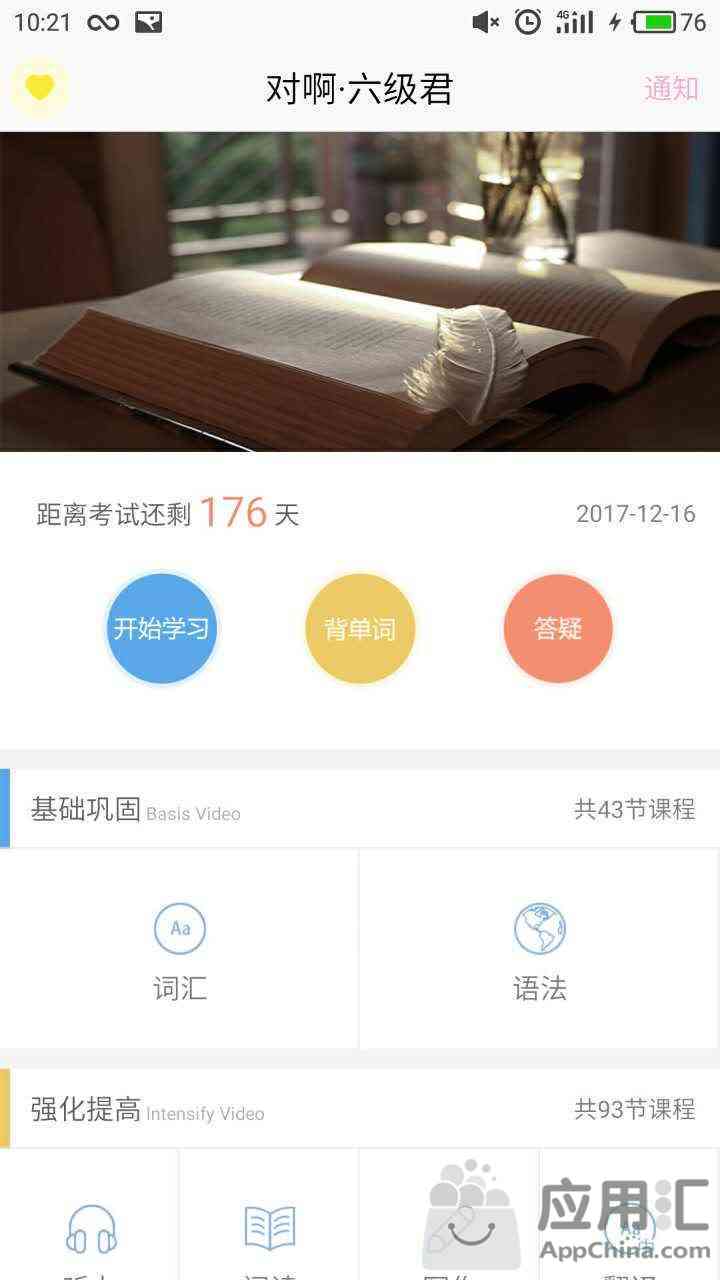Open the listening course with headphones icon
Image resolution: width=720 pixels, height=1280 pixels.
tap(91, 1232)
